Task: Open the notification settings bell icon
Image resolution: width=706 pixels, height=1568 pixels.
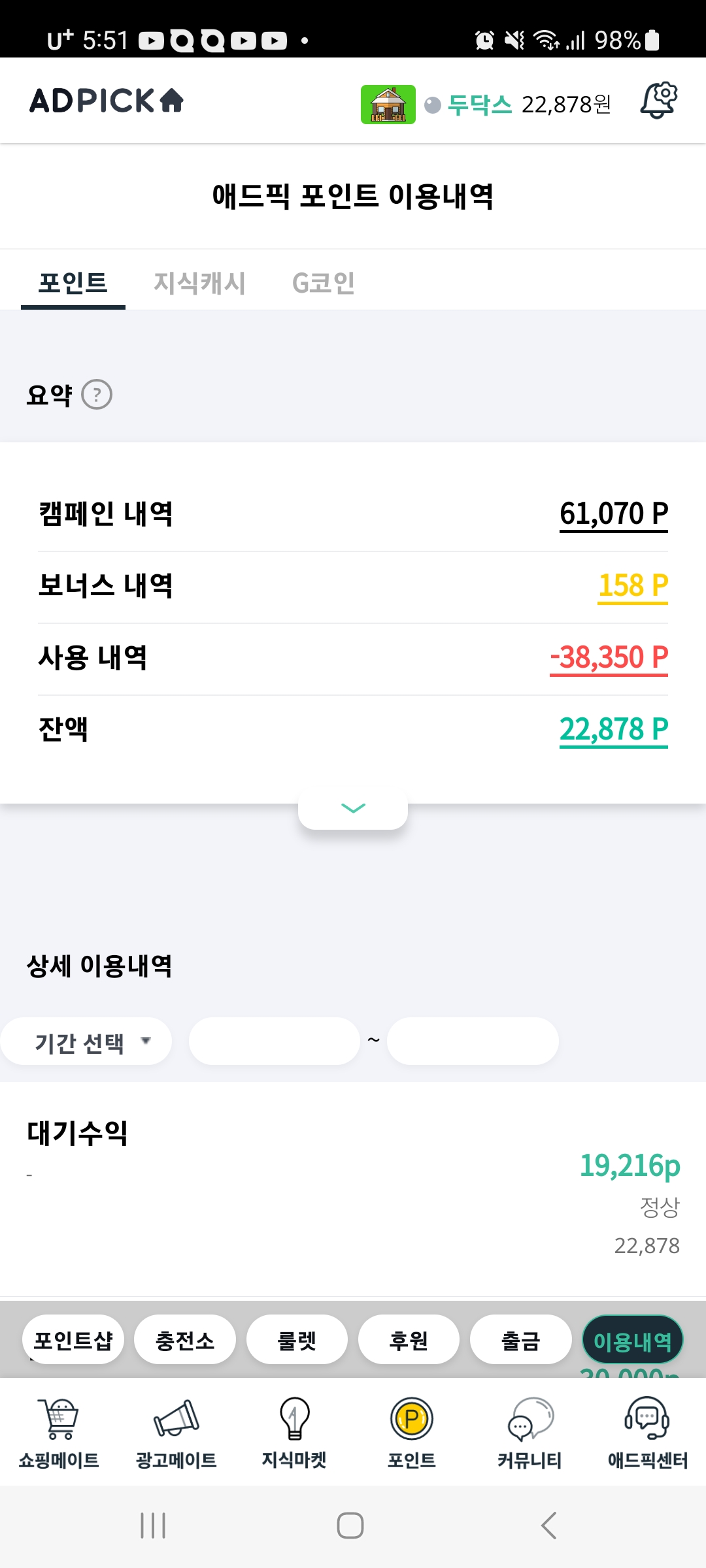Action: pos(658,101)
